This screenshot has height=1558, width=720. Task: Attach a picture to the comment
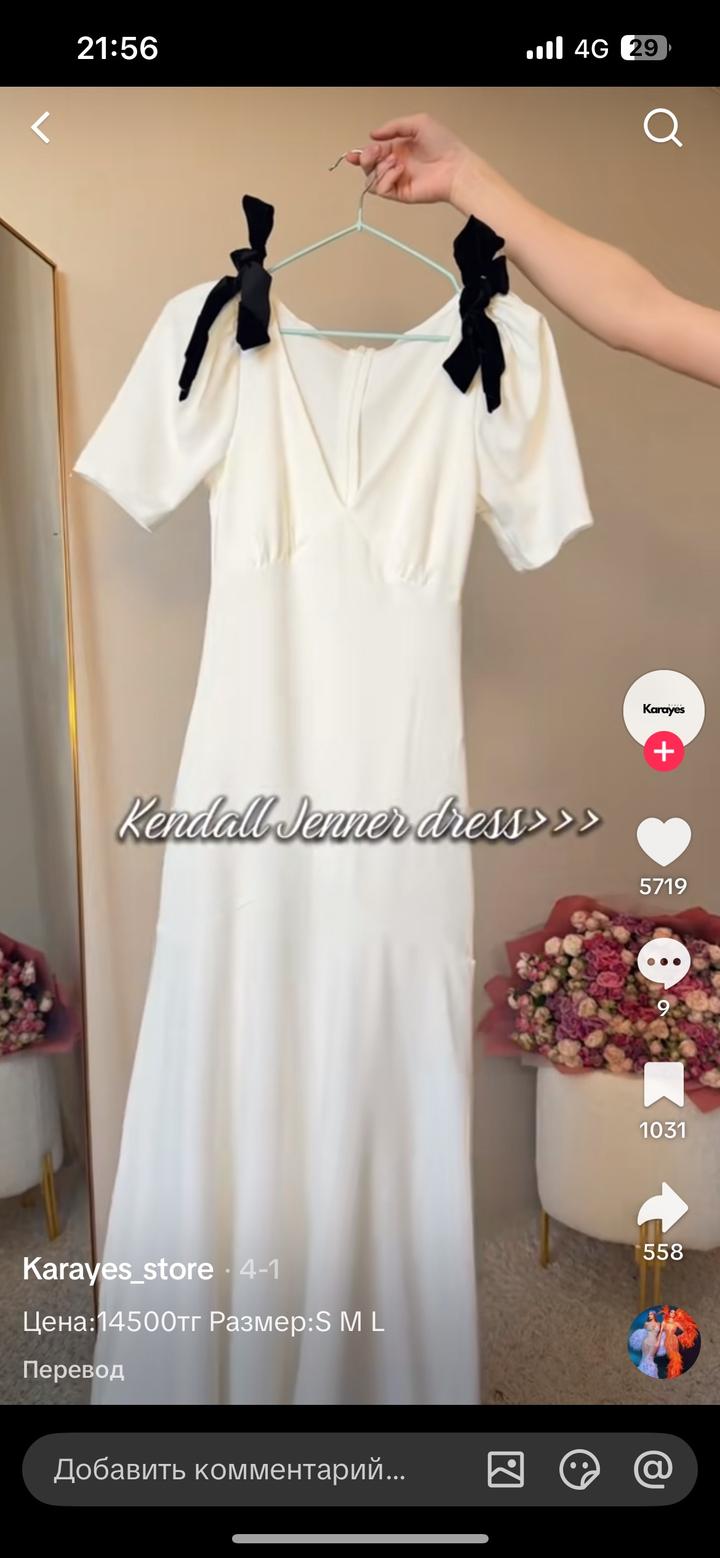point(506,1469)
